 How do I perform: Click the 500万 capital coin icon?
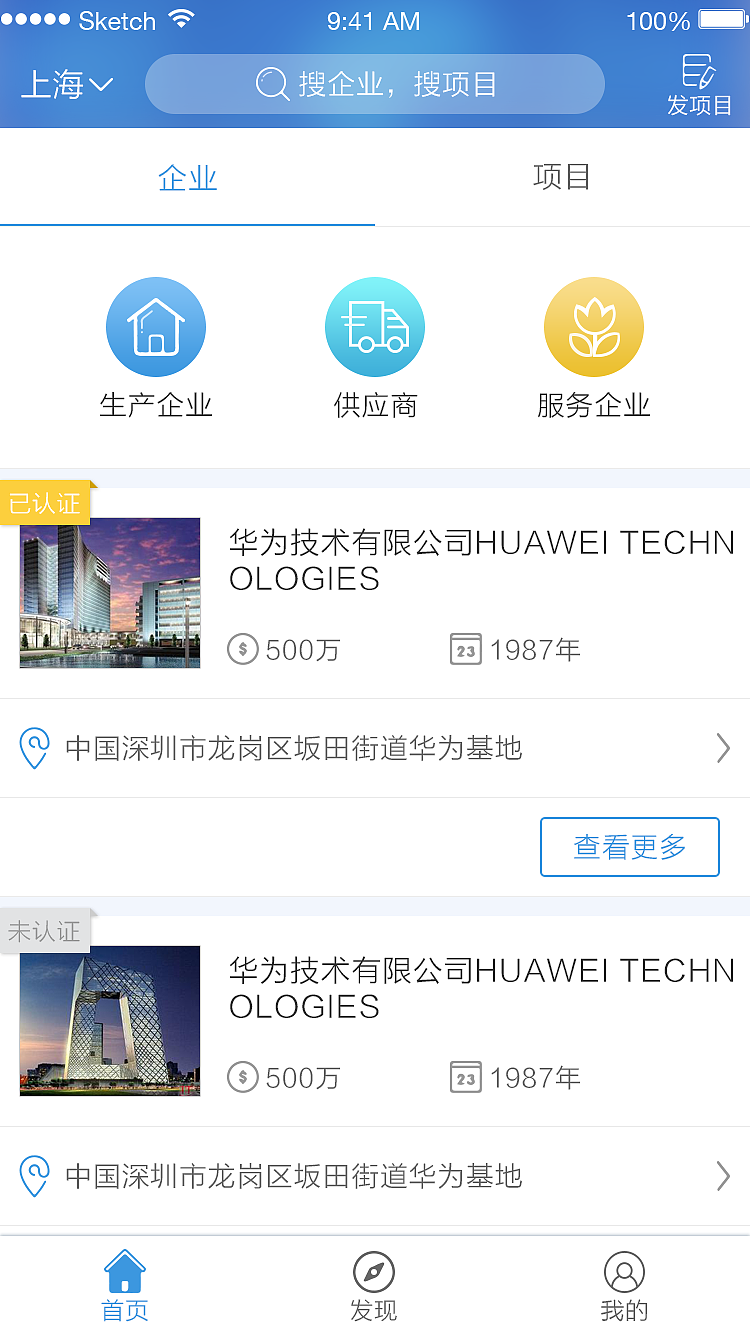241,649
